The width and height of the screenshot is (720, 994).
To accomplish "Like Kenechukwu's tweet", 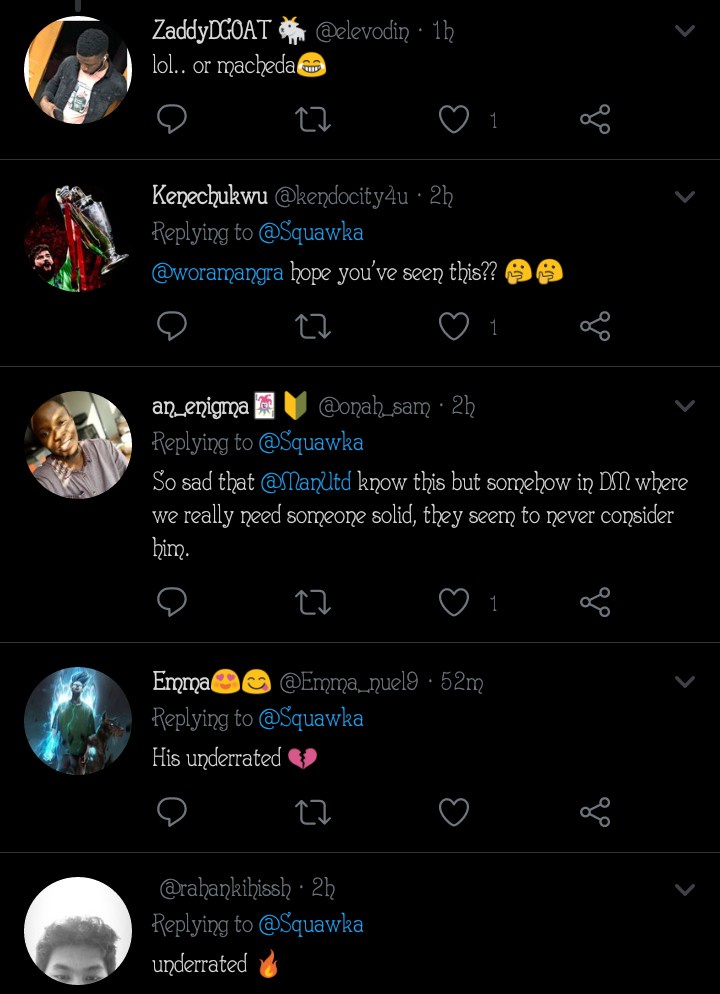I will click(x=454, y=327).
